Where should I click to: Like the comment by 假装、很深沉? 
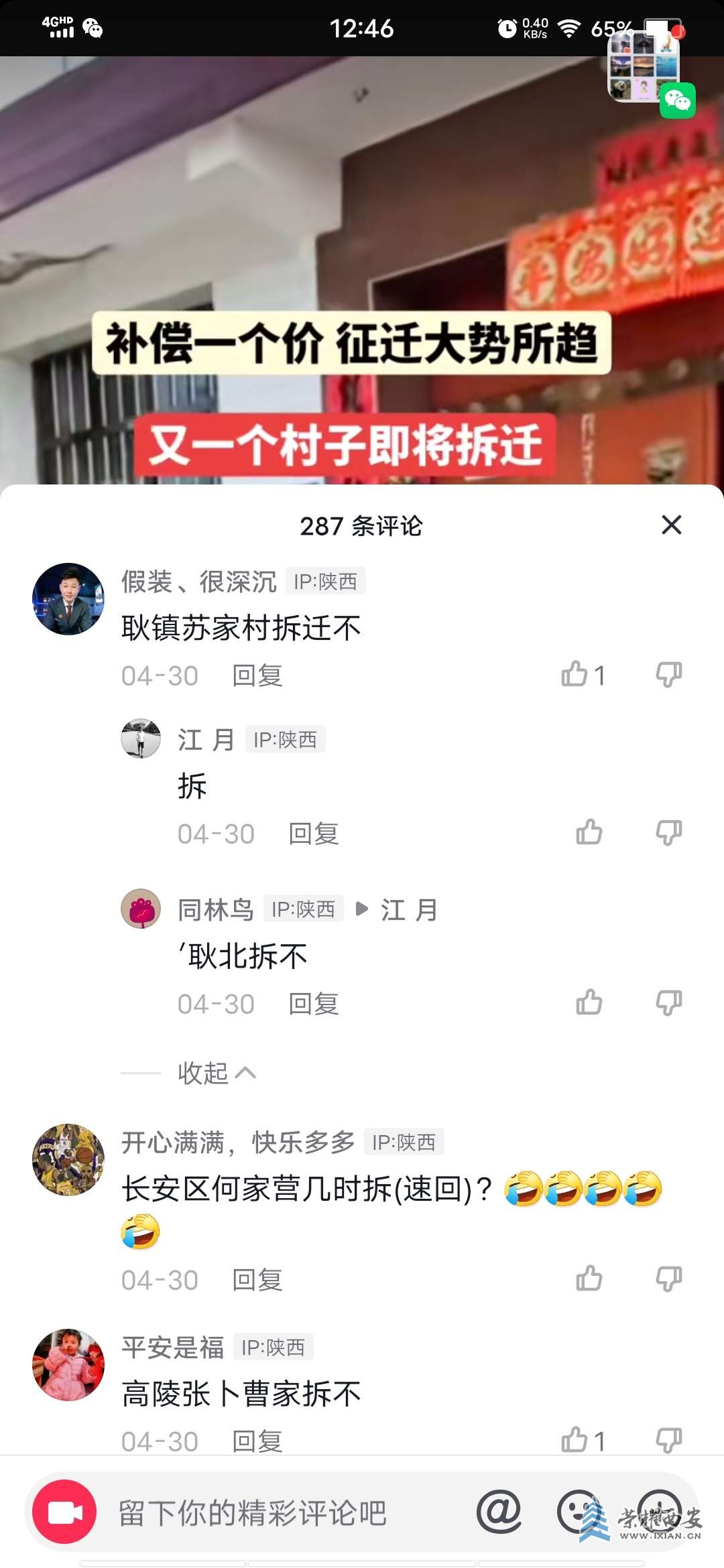point(575,674)
